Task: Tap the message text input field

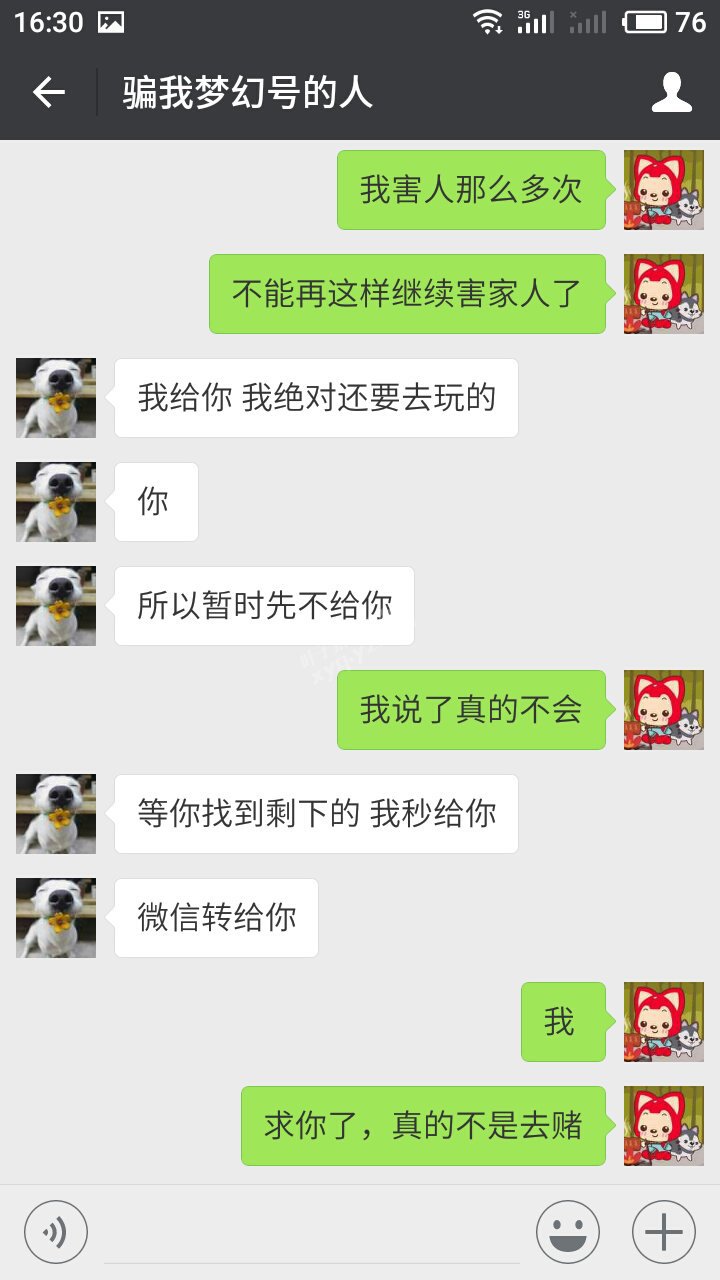Action: click(x=312, y=1232)
